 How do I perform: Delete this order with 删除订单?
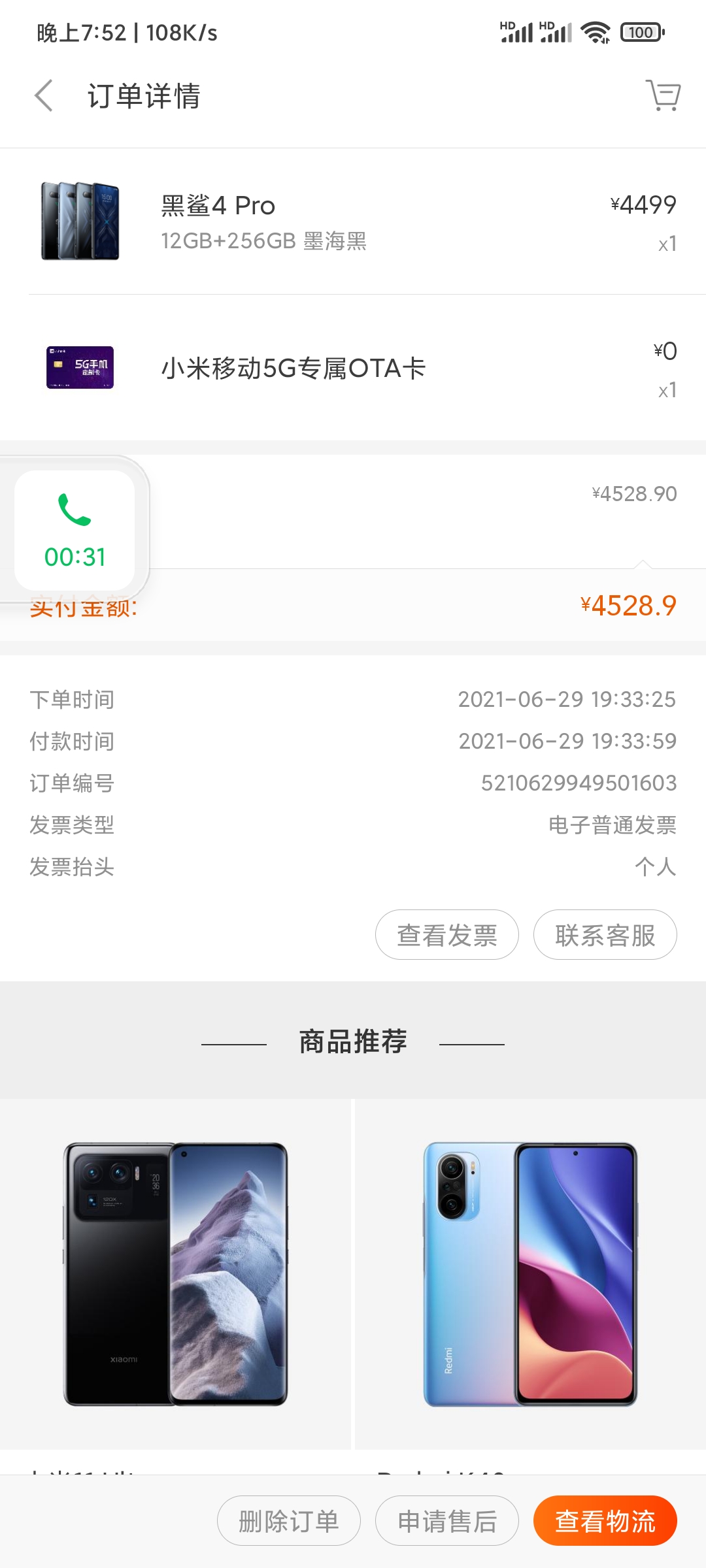coord(289,1521)
